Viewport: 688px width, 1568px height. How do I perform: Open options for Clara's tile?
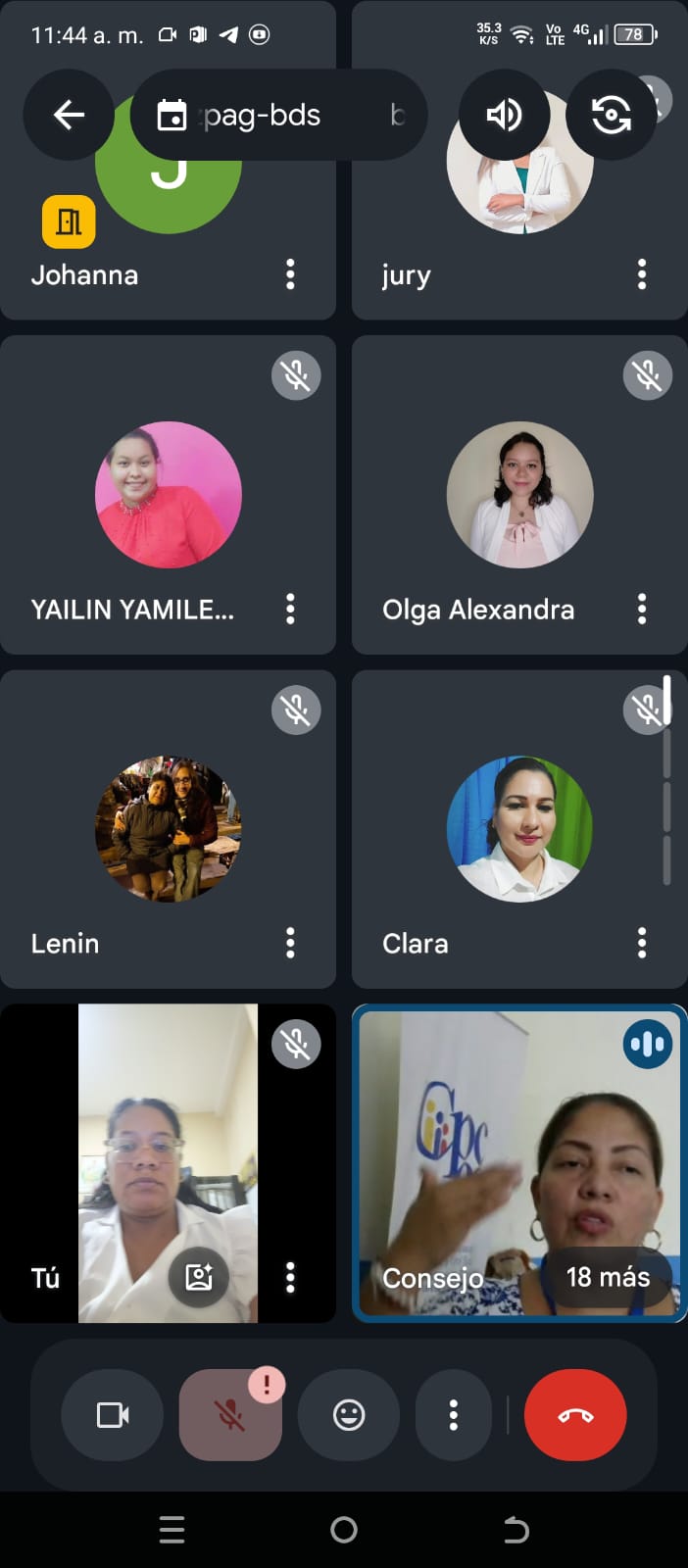pos(642,943)
